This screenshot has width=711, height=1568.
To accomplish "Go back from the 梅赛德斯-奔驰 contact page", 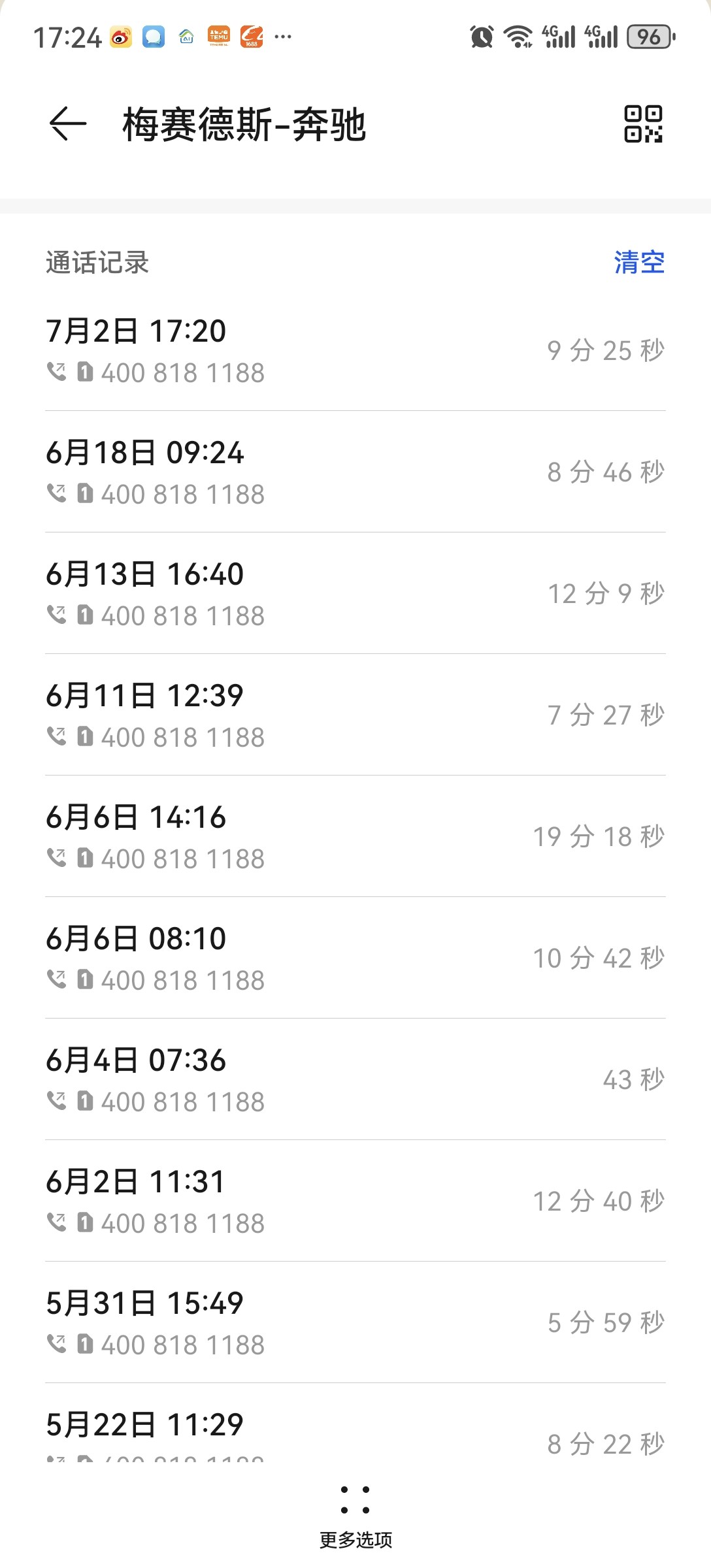I will [68, 123].
